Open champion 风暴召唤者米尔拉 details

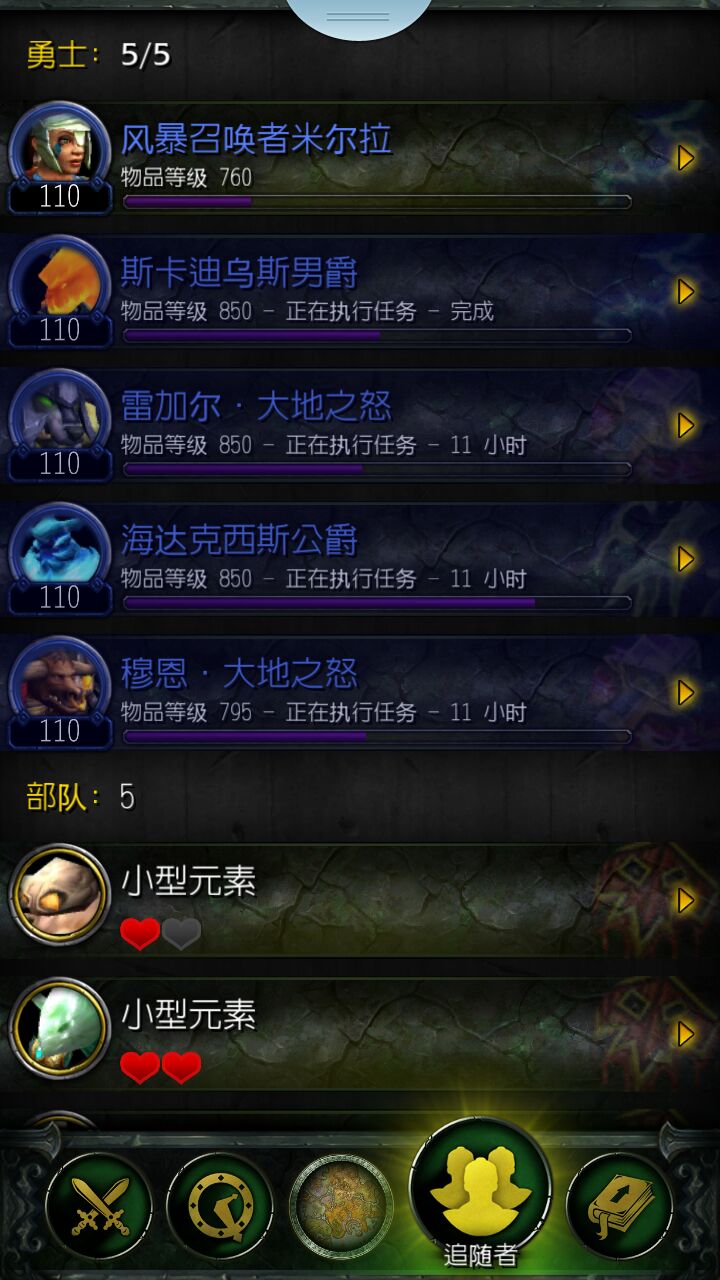(360, 158)
